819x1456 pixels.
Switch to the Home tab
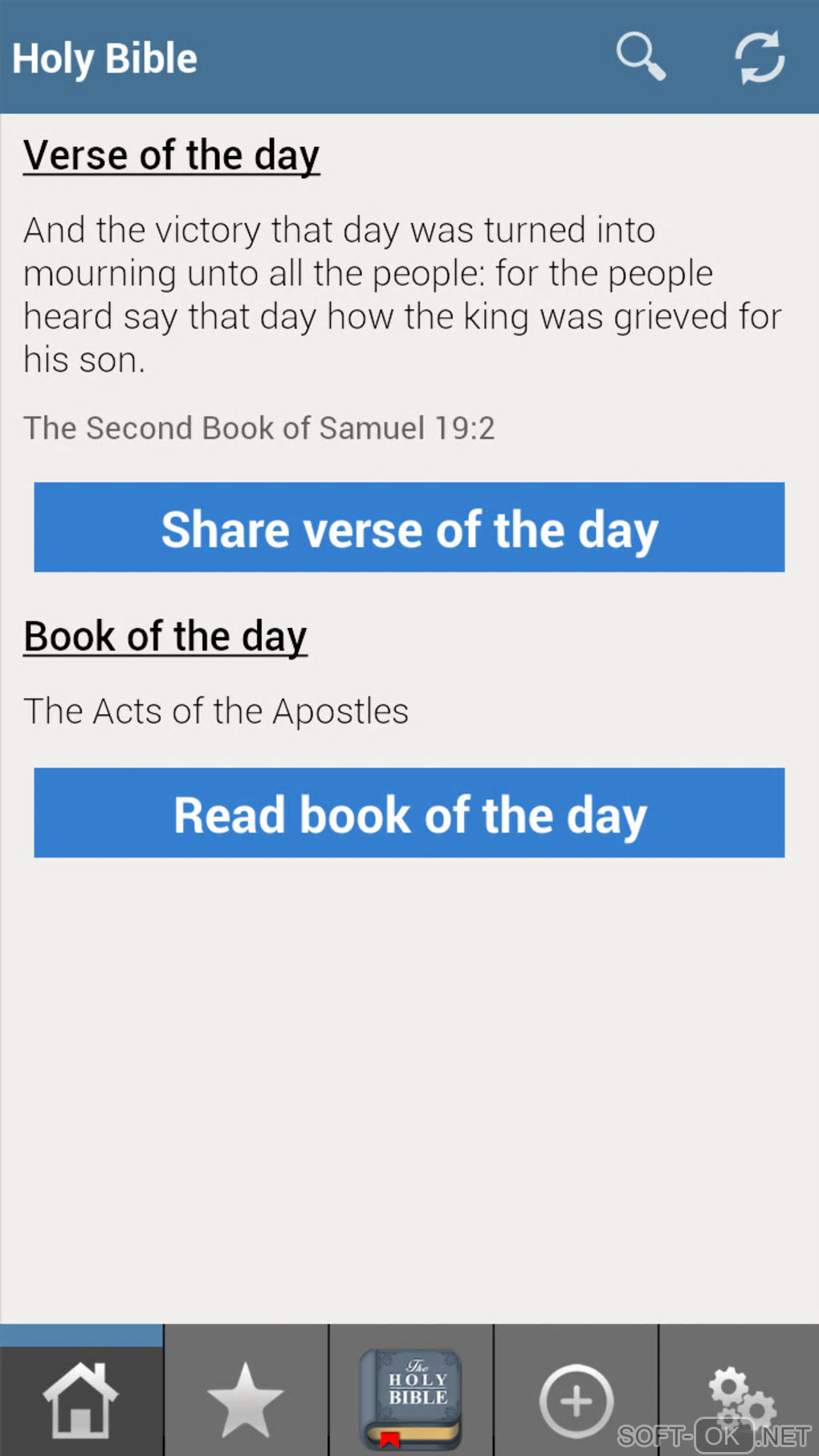tap(81, 1399)
